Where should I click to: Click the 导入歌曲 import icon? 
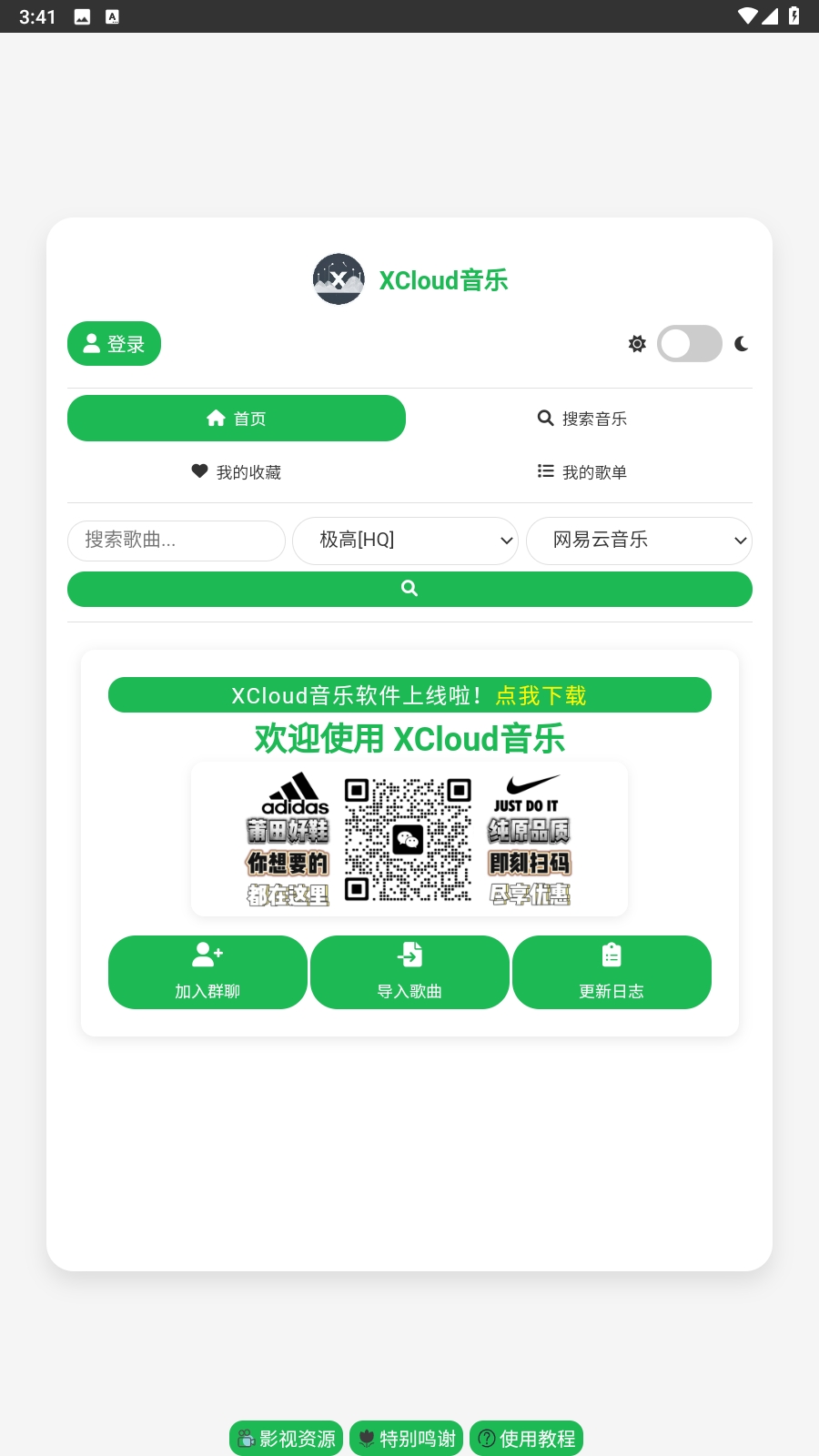409,954
